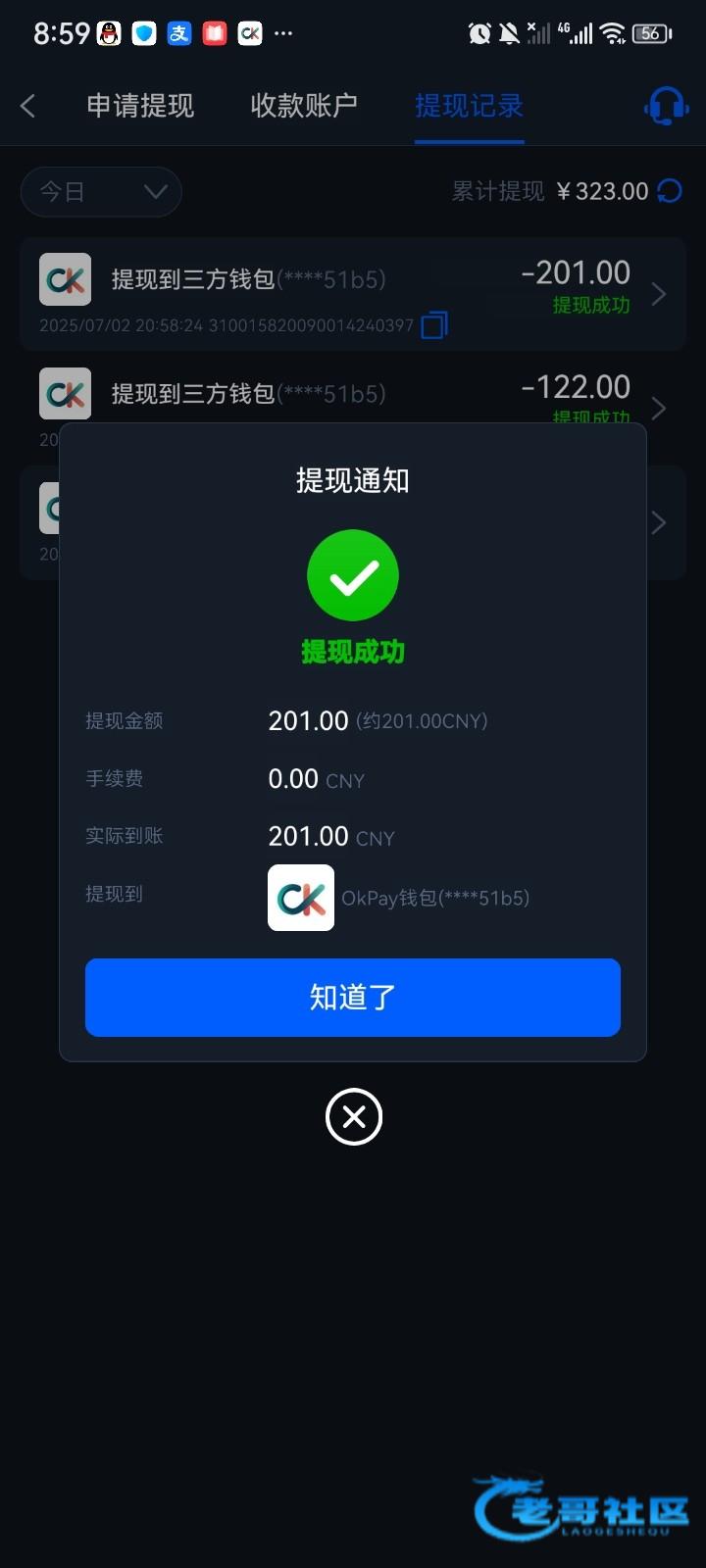
Task: Switch to the 收款账户 tab
Action: point(304,106)
